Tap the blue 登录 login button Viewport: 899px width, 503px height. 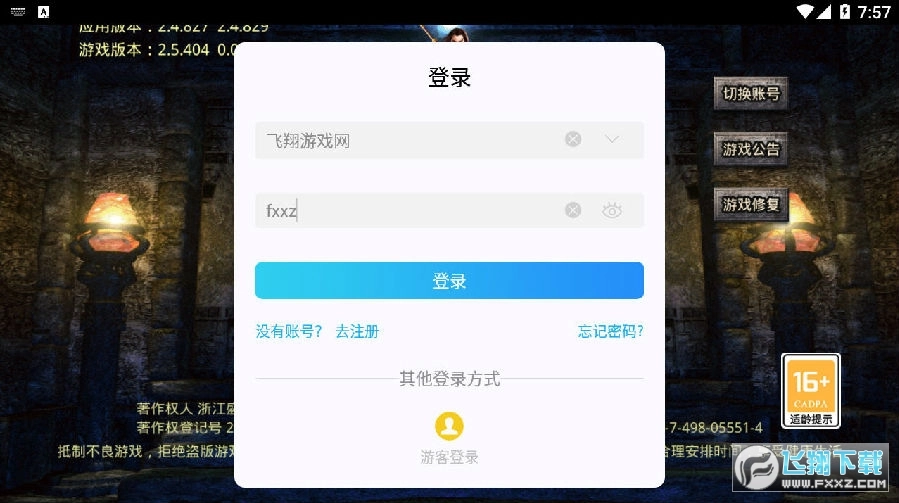(x=449, y=281)
